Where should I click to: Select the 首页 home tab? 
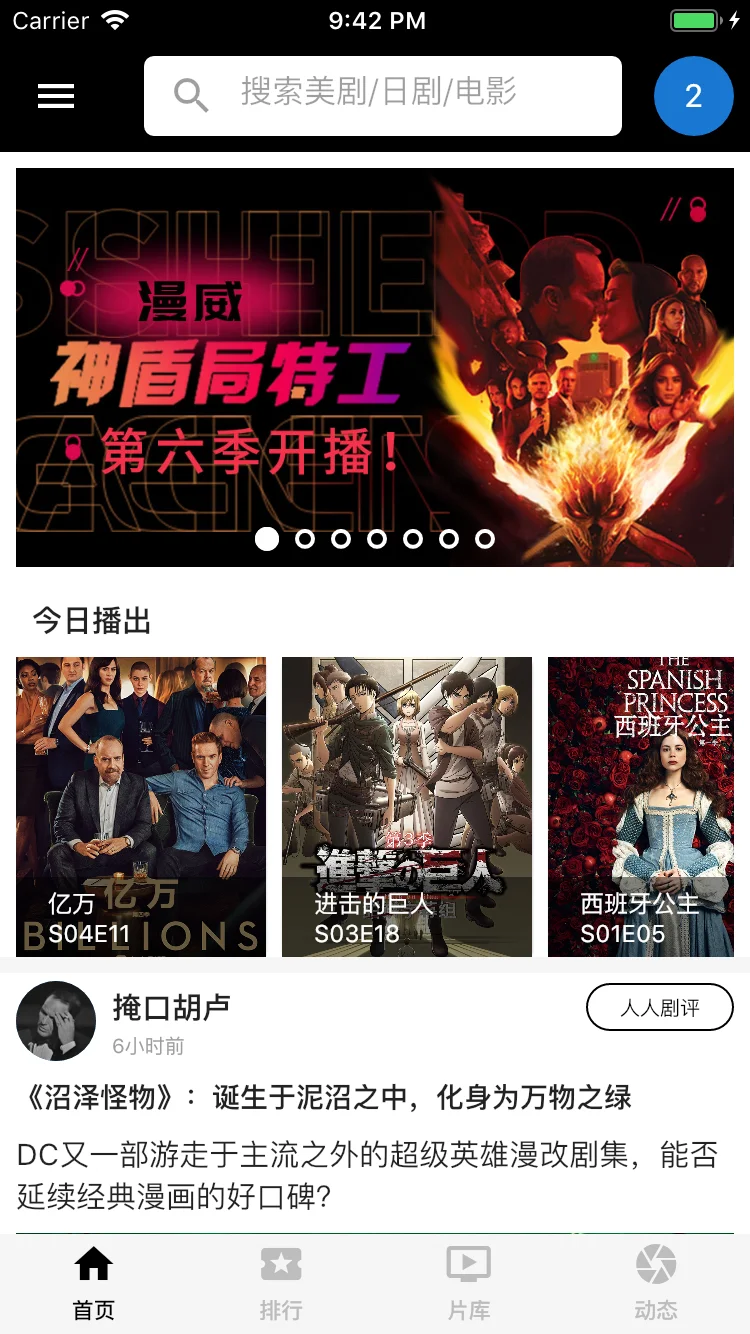(x=94, y=1283)
